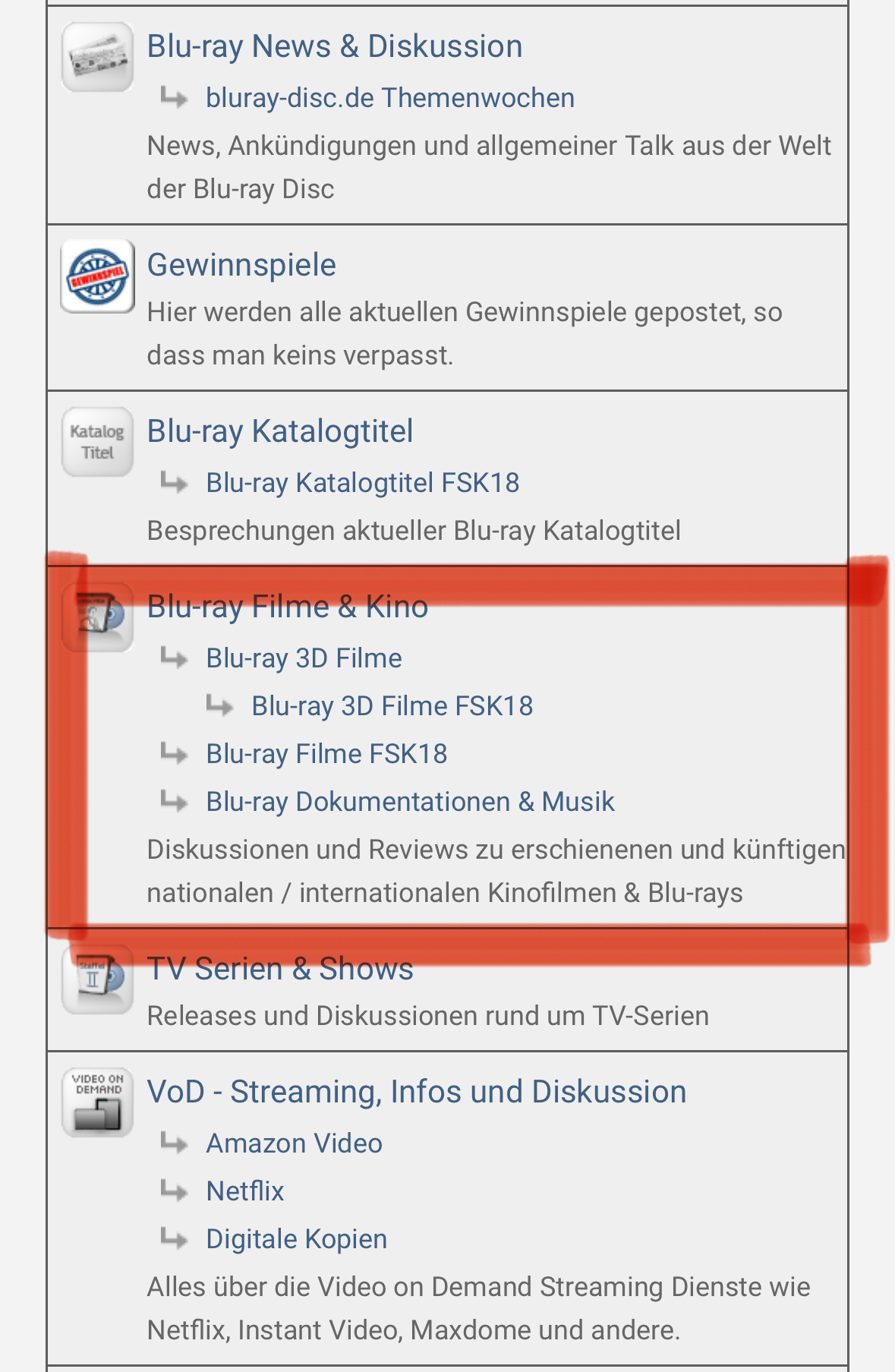Open the Digitale Kopien subforum
This screenshot has height=1372, width=895.
click(x=296, y=1239)
